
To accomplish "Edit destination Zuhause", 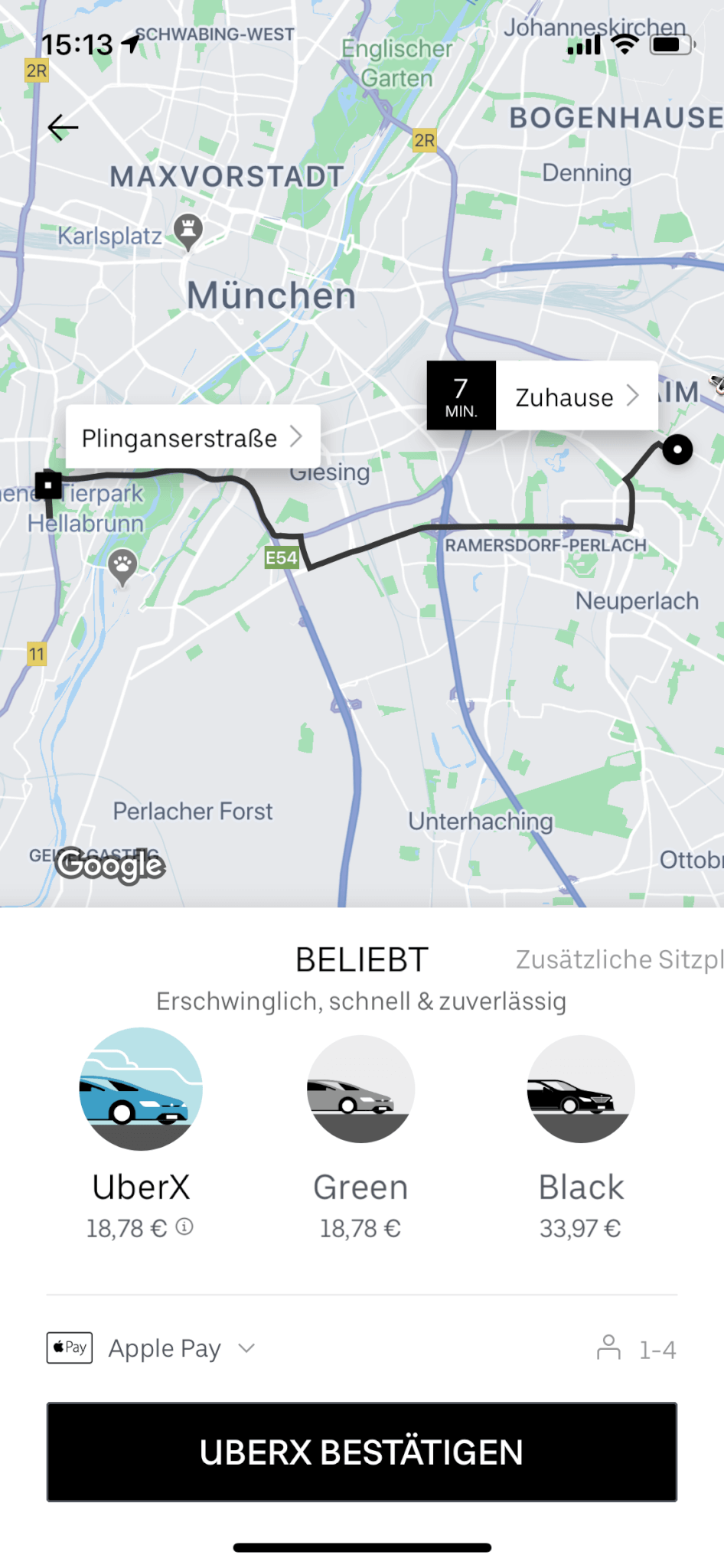I will (576, 397).
